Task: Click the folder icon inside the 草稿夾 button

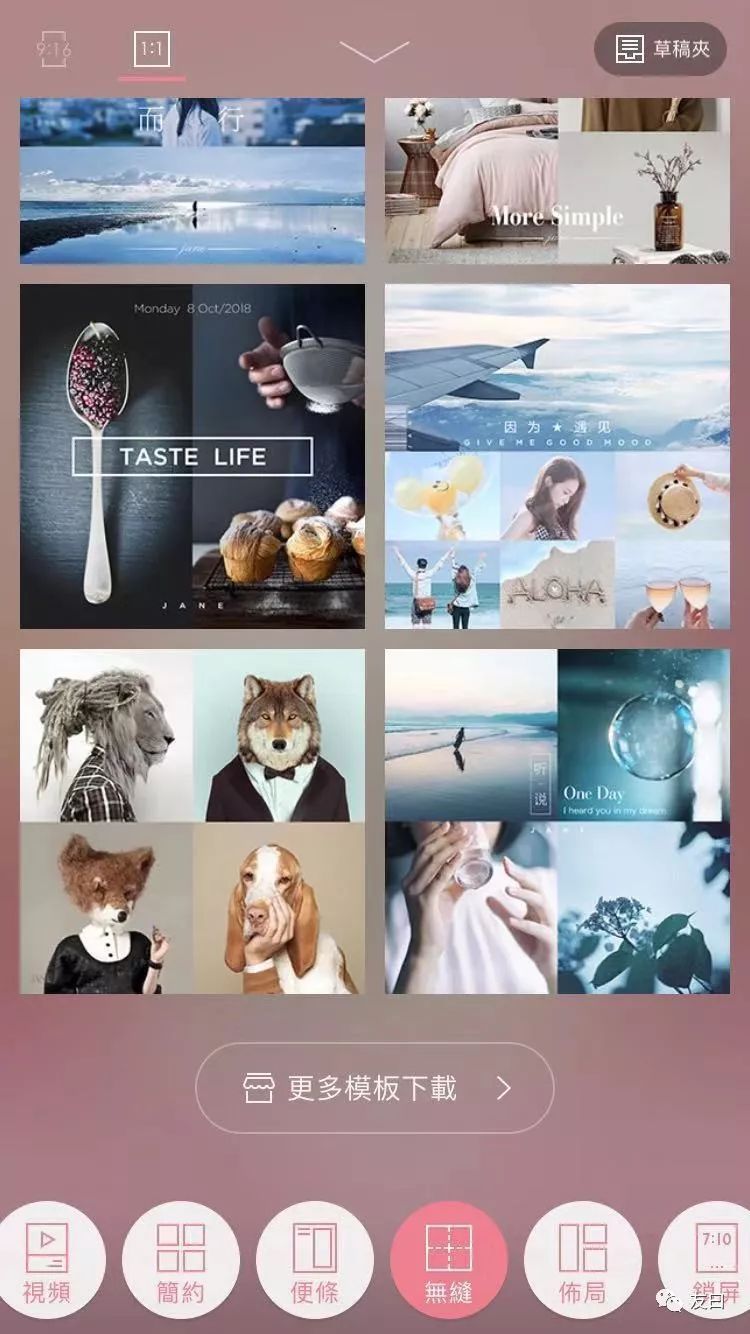Action: [628, 47]
